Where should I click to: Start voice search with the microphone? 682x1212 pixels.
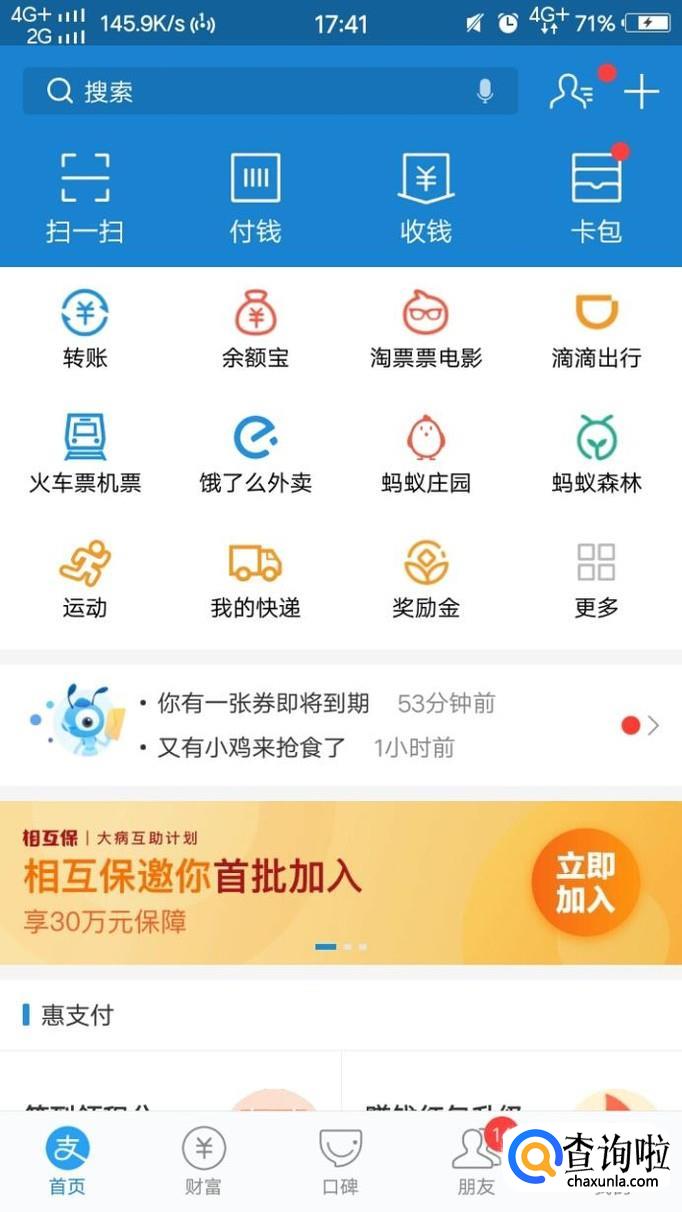(x=485, y=92)
